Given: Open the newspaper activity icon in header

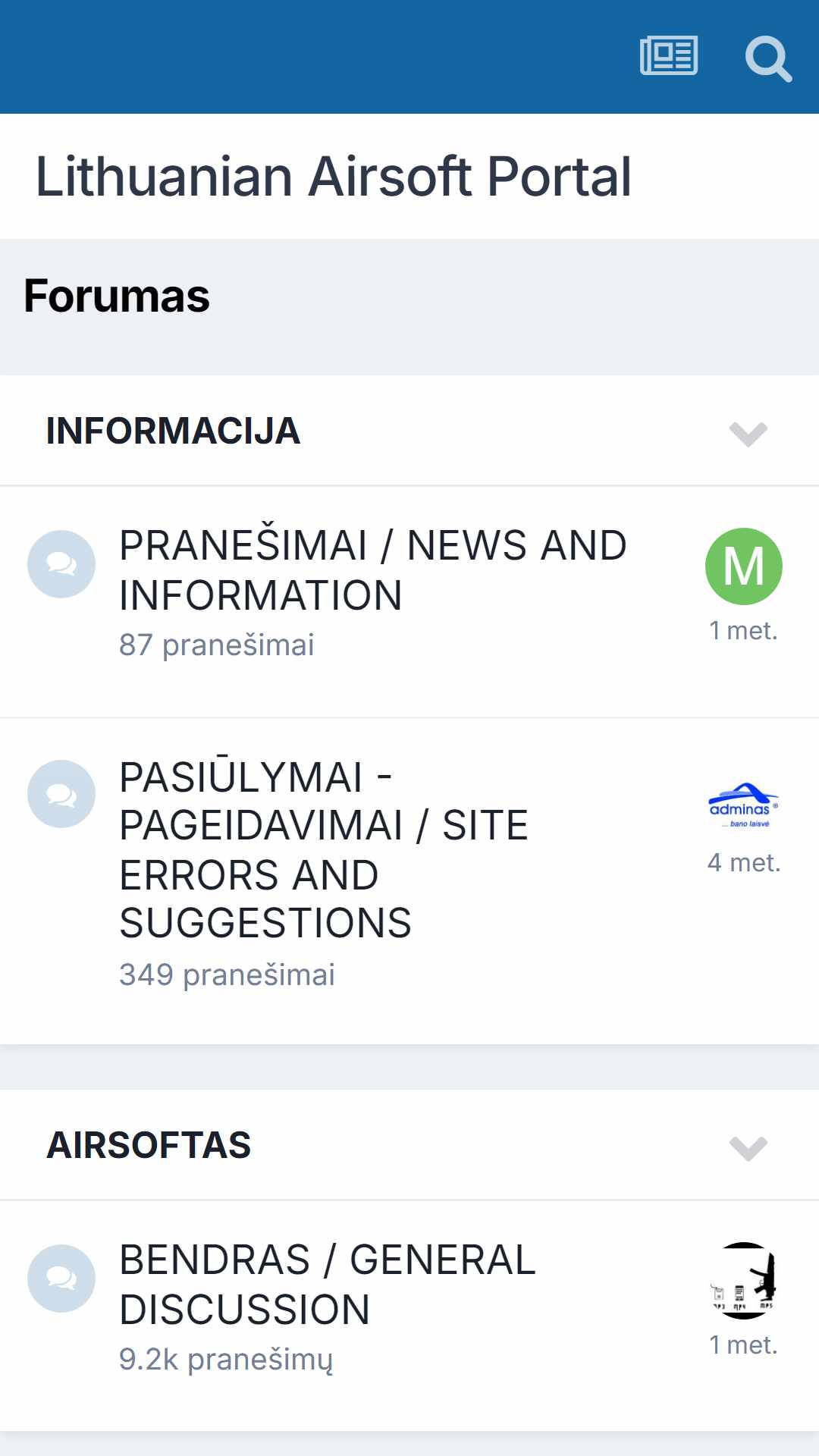Looking at the screenshot, I should pyautogui.click(x=669, y=56).
